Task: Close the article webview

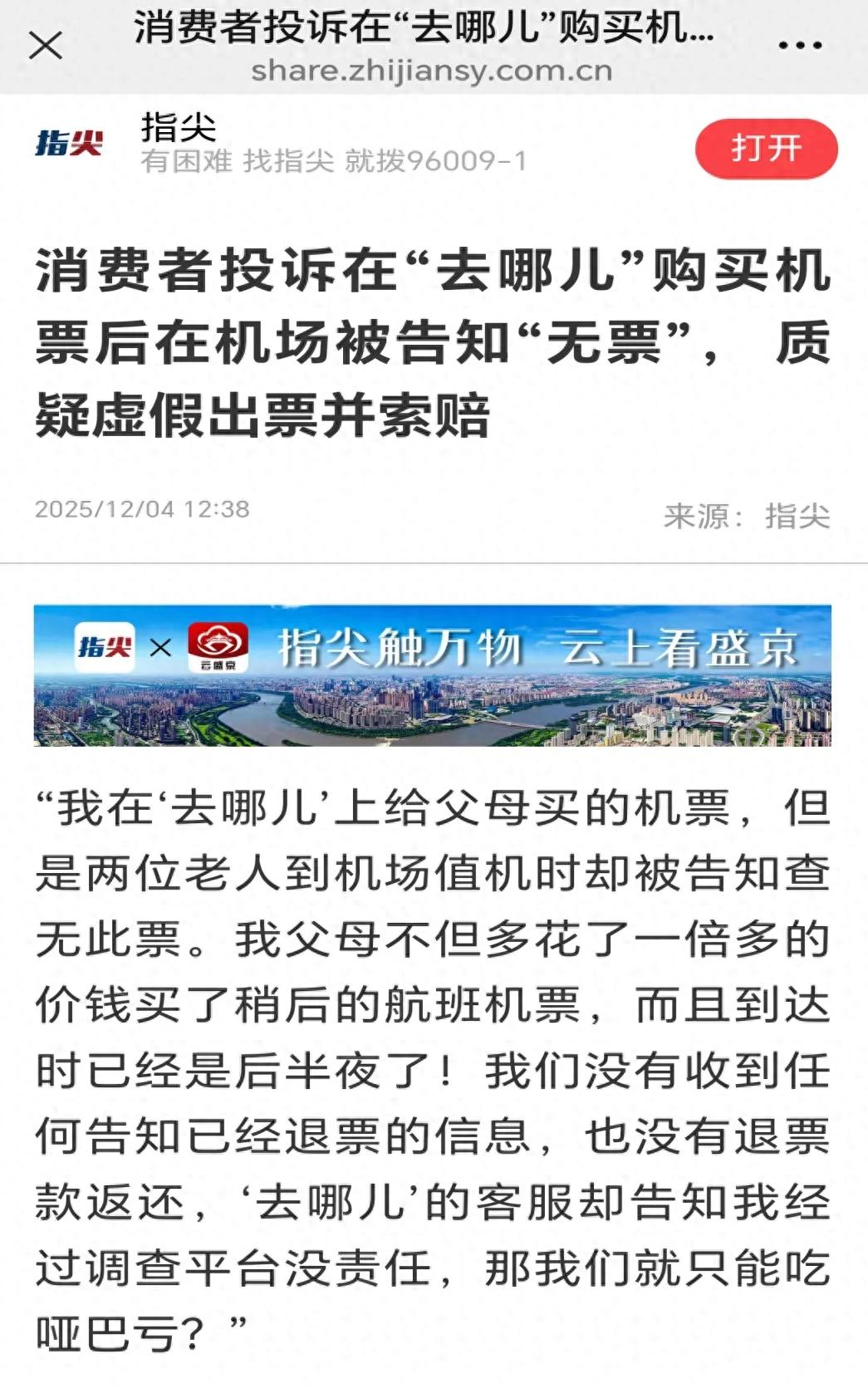Action: 46,46
